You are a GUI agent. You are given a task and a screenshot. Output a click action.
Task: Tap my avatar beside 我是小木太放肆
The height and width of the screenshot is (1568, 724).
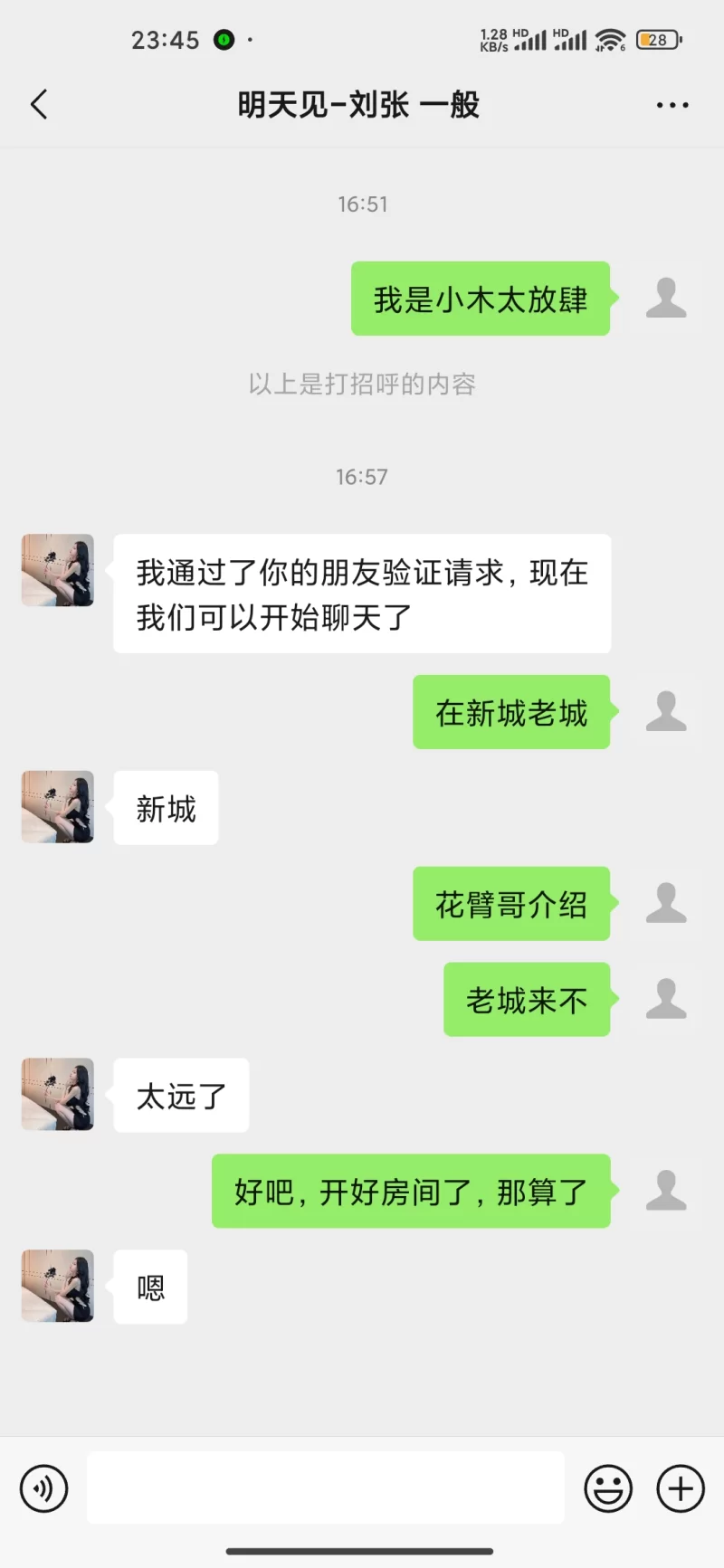[x=666, y=299]
